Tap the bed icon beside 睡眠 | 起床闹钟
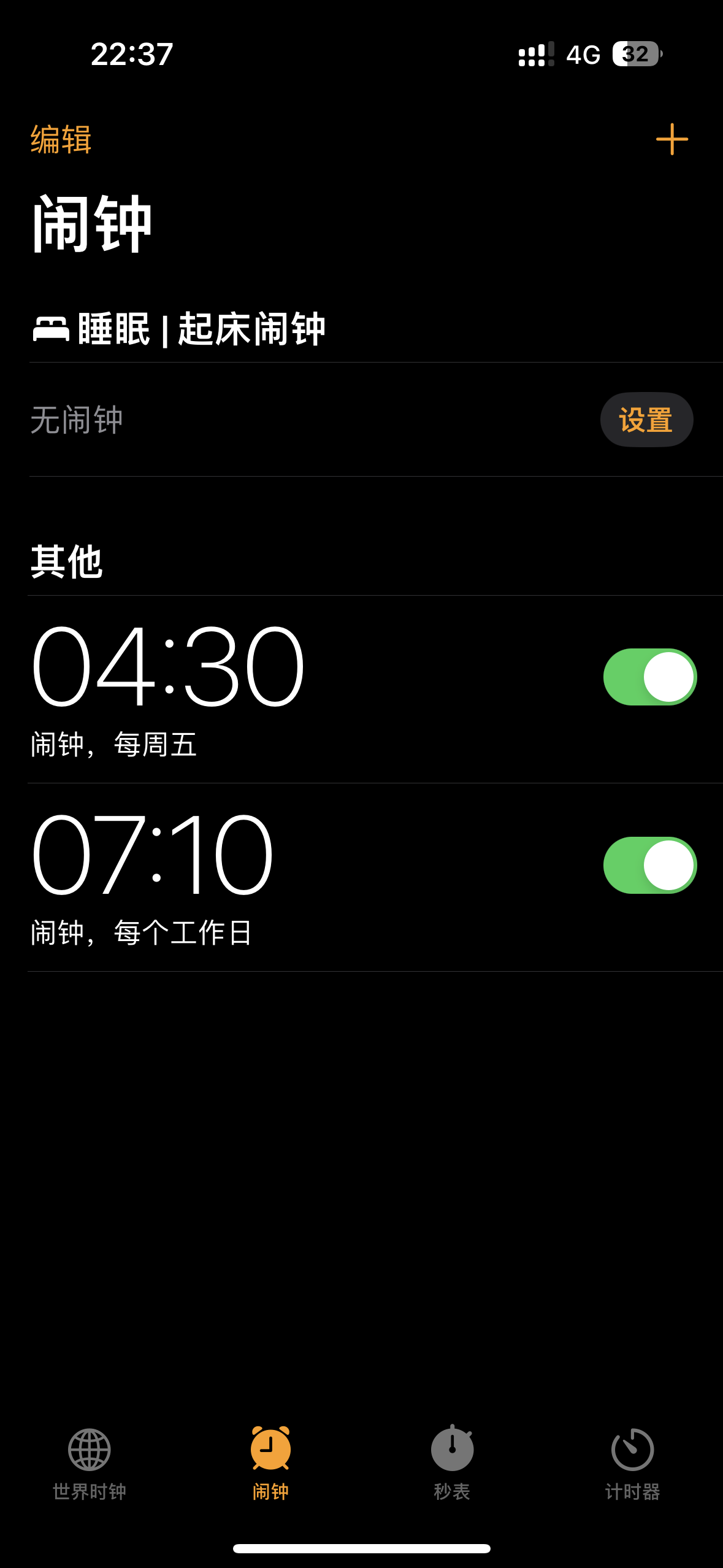The image size is (723, 1568). coord(52,329)
